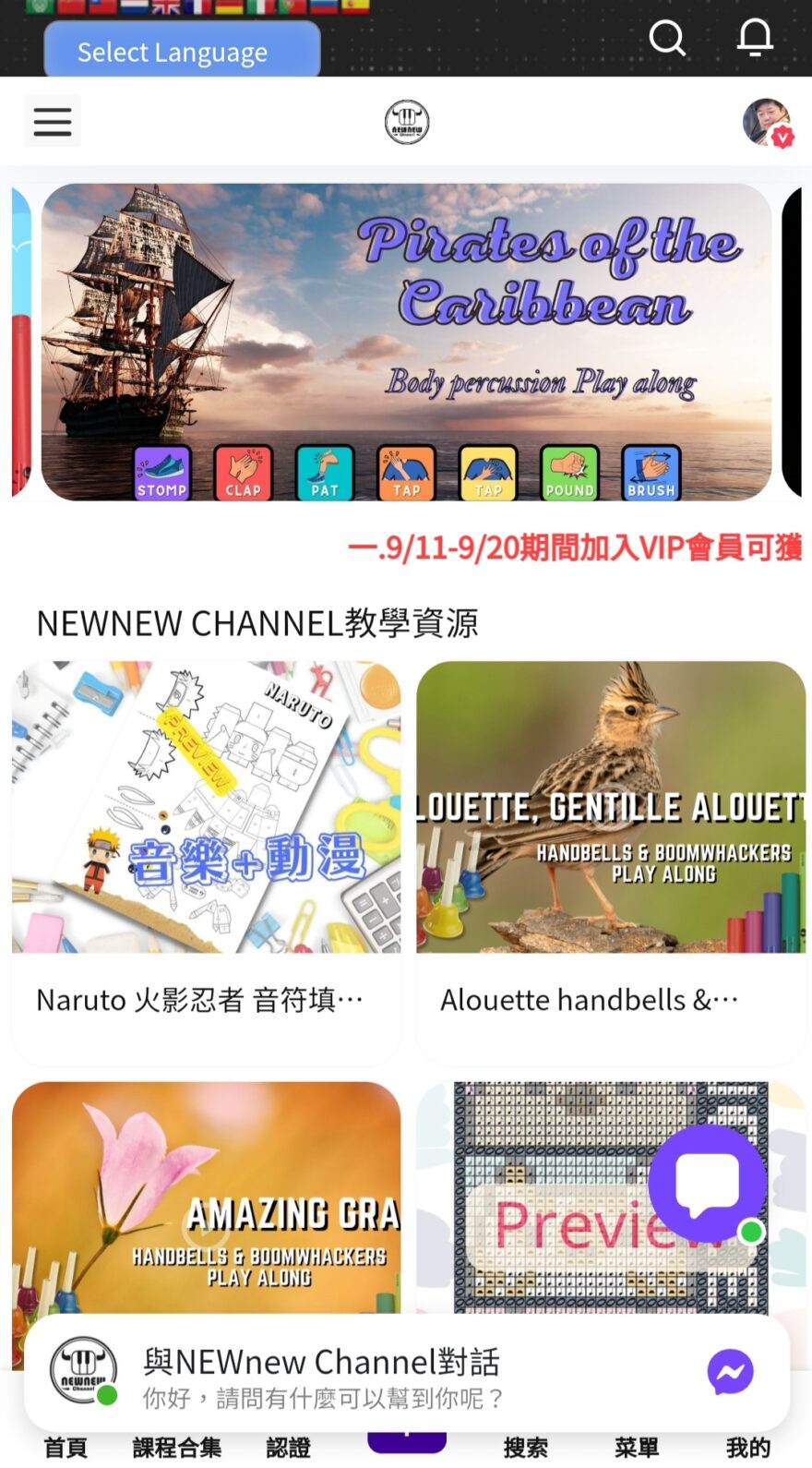Viewport: 812px width, 1468px height.
Task: Open the Naruto 火影忍者 resource card
Action: (206, 862)
